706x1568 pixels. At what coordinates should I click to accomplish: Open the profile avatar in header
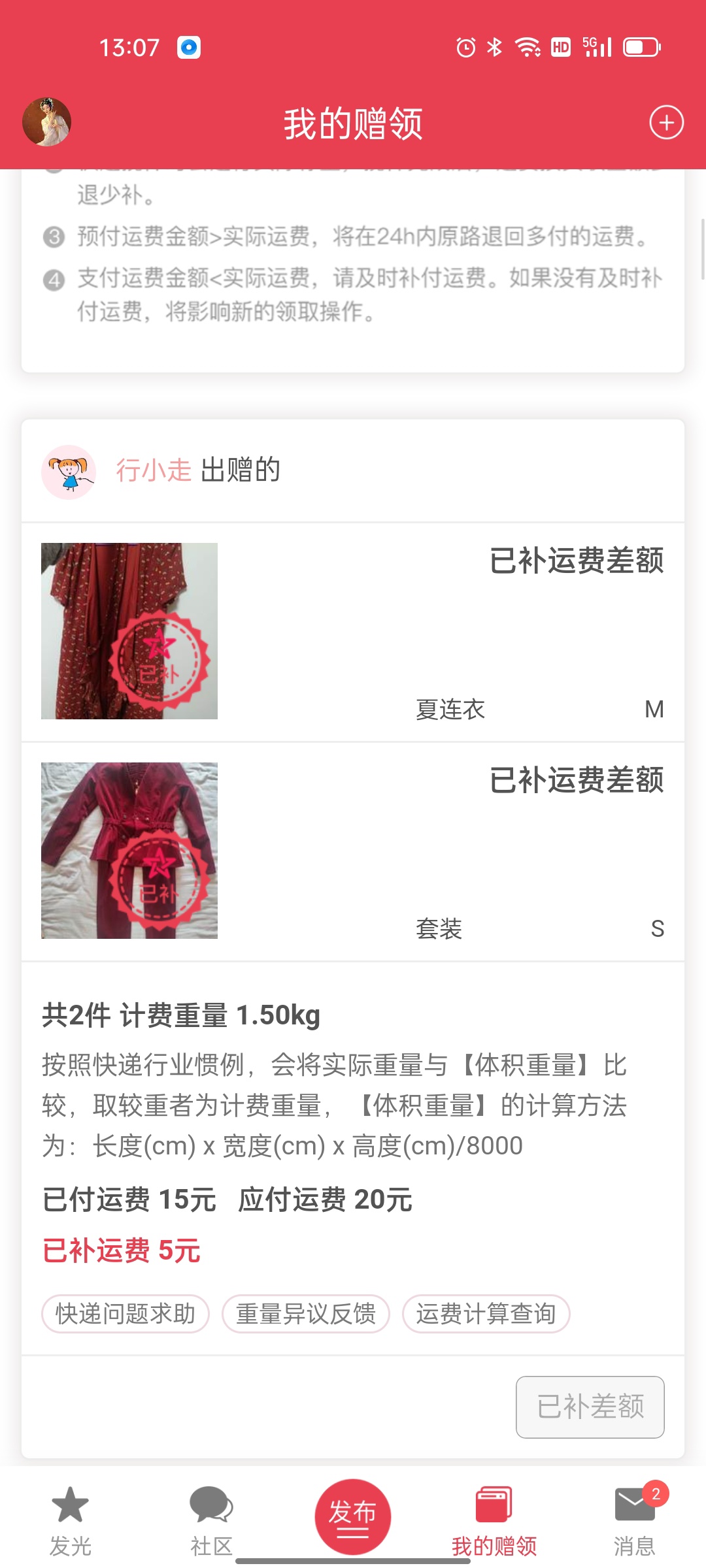46,122
